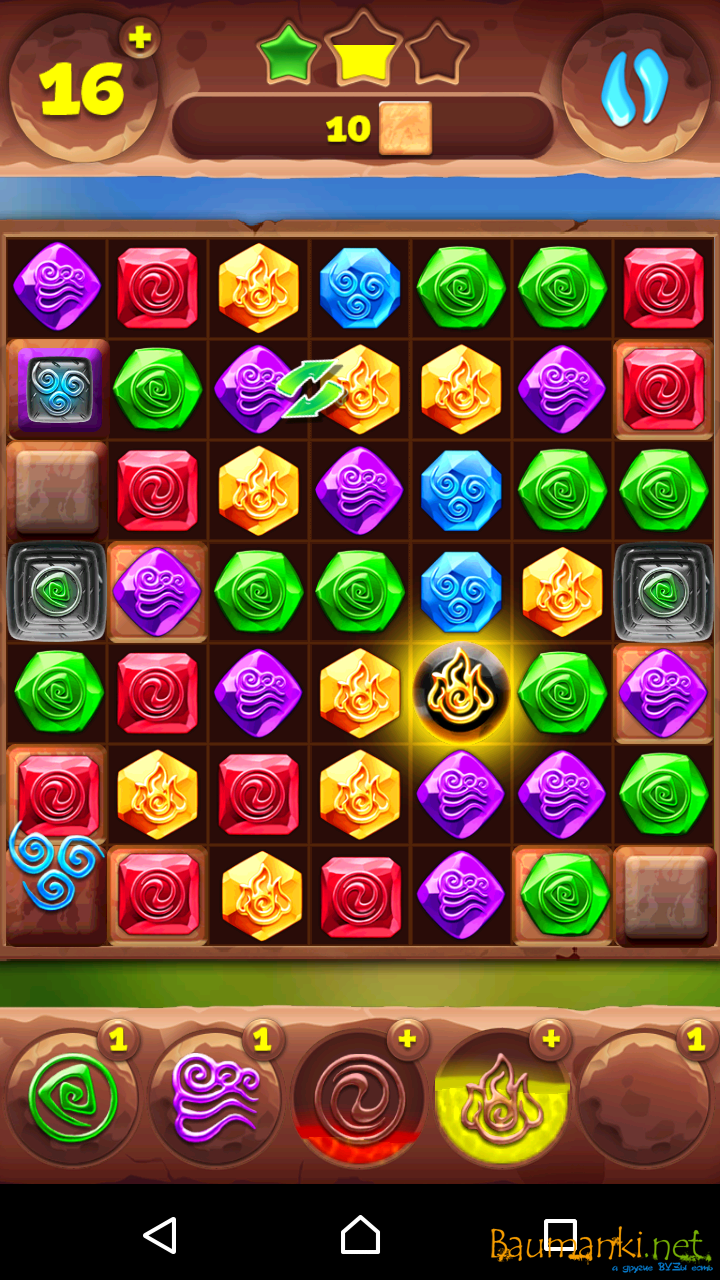Select the blue gem in the purple frame
The height and width of the screenshot is (1280, 720).
[57, 389]
